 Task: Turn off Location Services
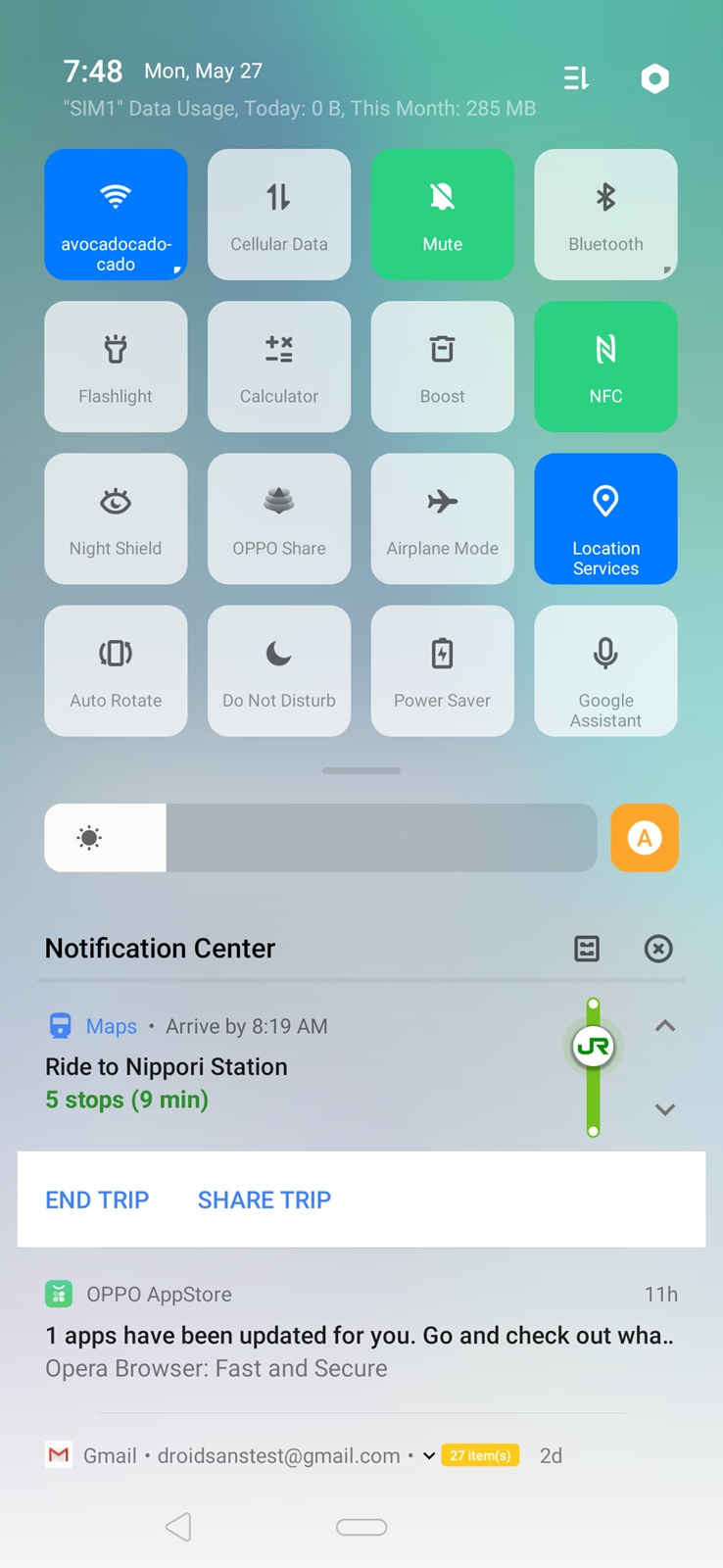click(605, 518)
